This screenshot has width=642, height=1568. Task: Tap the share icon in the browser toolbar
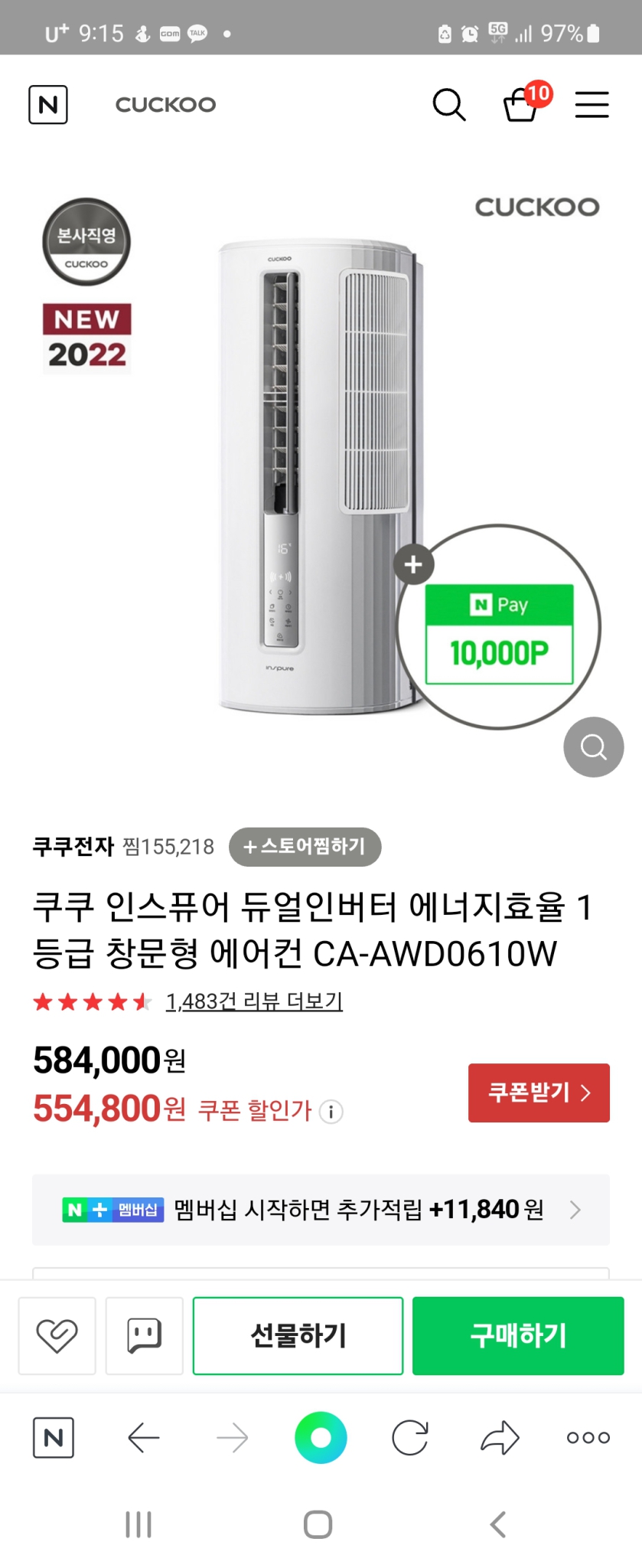pos(499,1438)
